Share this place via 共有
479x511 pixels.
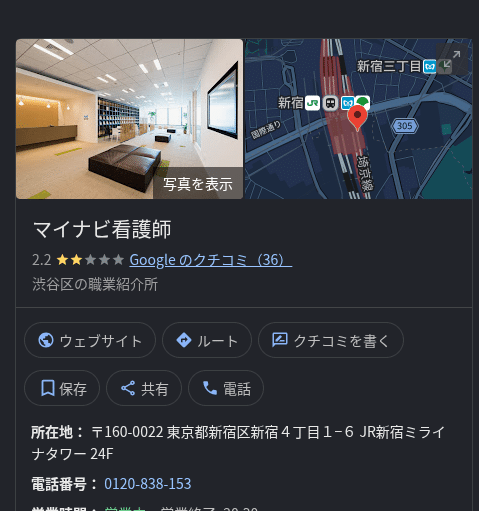click(144, 388)
